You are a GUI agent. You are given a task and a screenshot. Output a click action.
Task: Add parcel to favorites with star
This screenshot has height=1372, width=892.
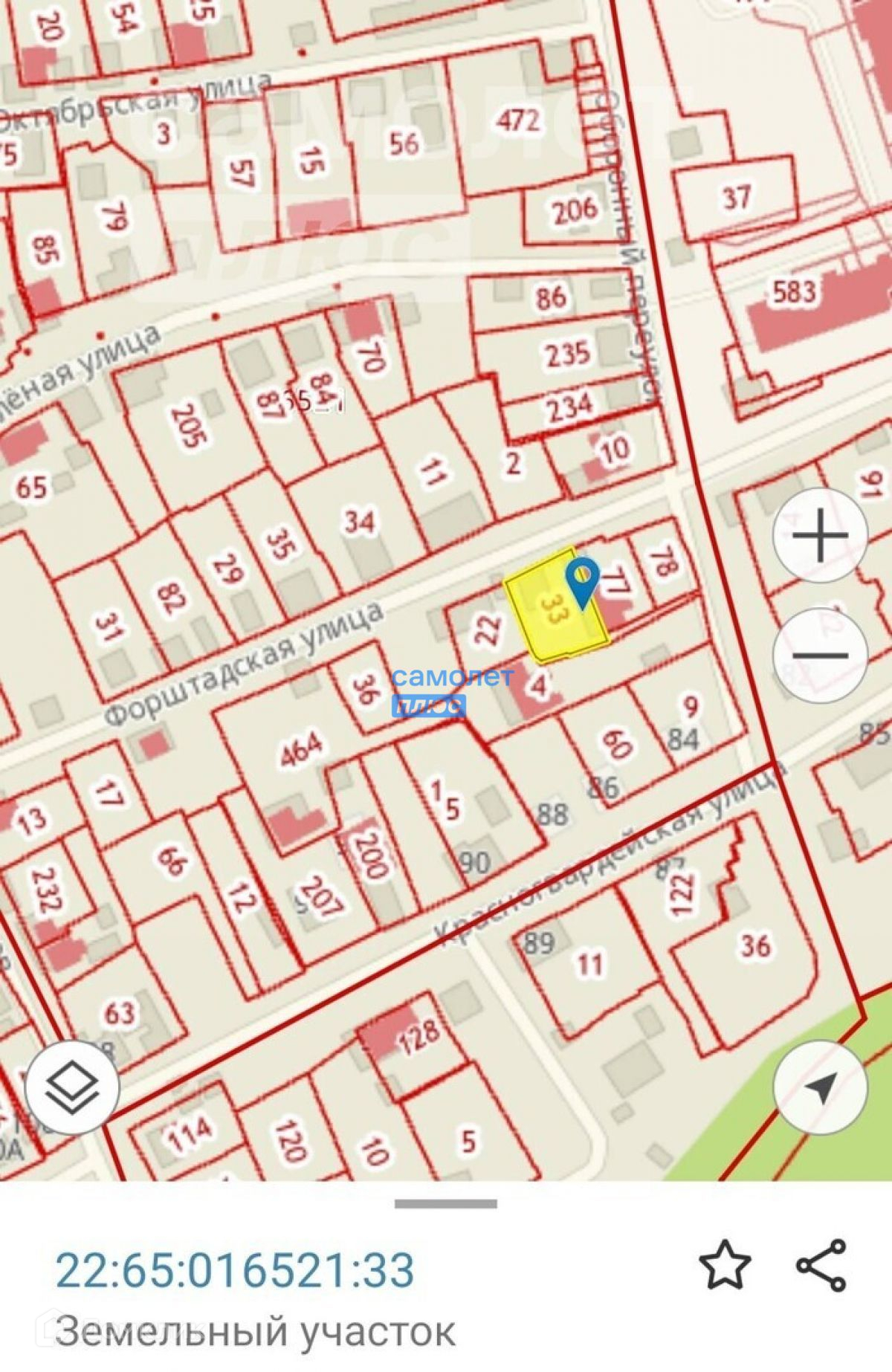click(725, 1263)
